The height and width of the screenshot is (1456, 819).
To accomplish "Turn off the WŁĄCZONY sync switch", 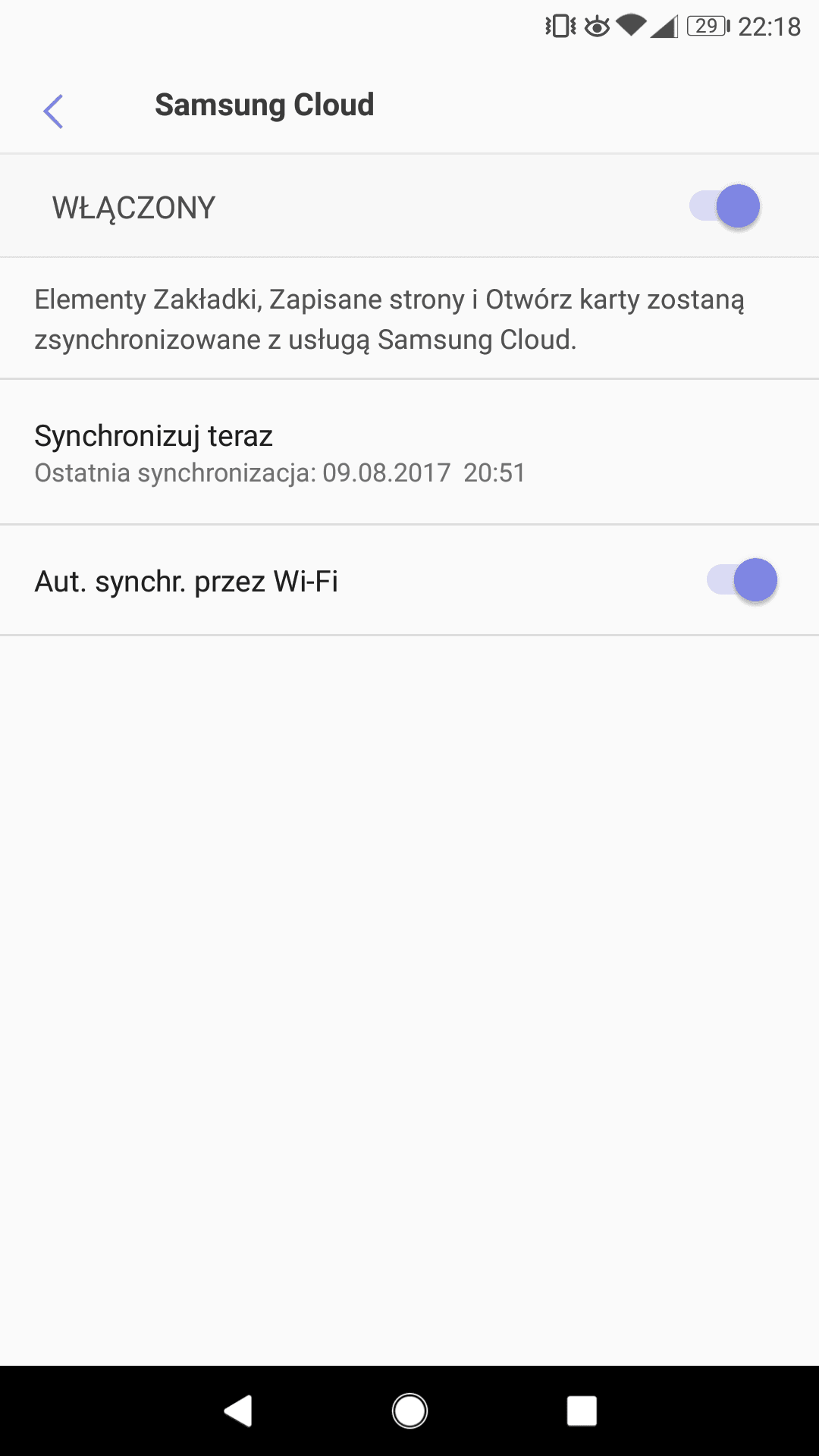I will click(724, 206).
